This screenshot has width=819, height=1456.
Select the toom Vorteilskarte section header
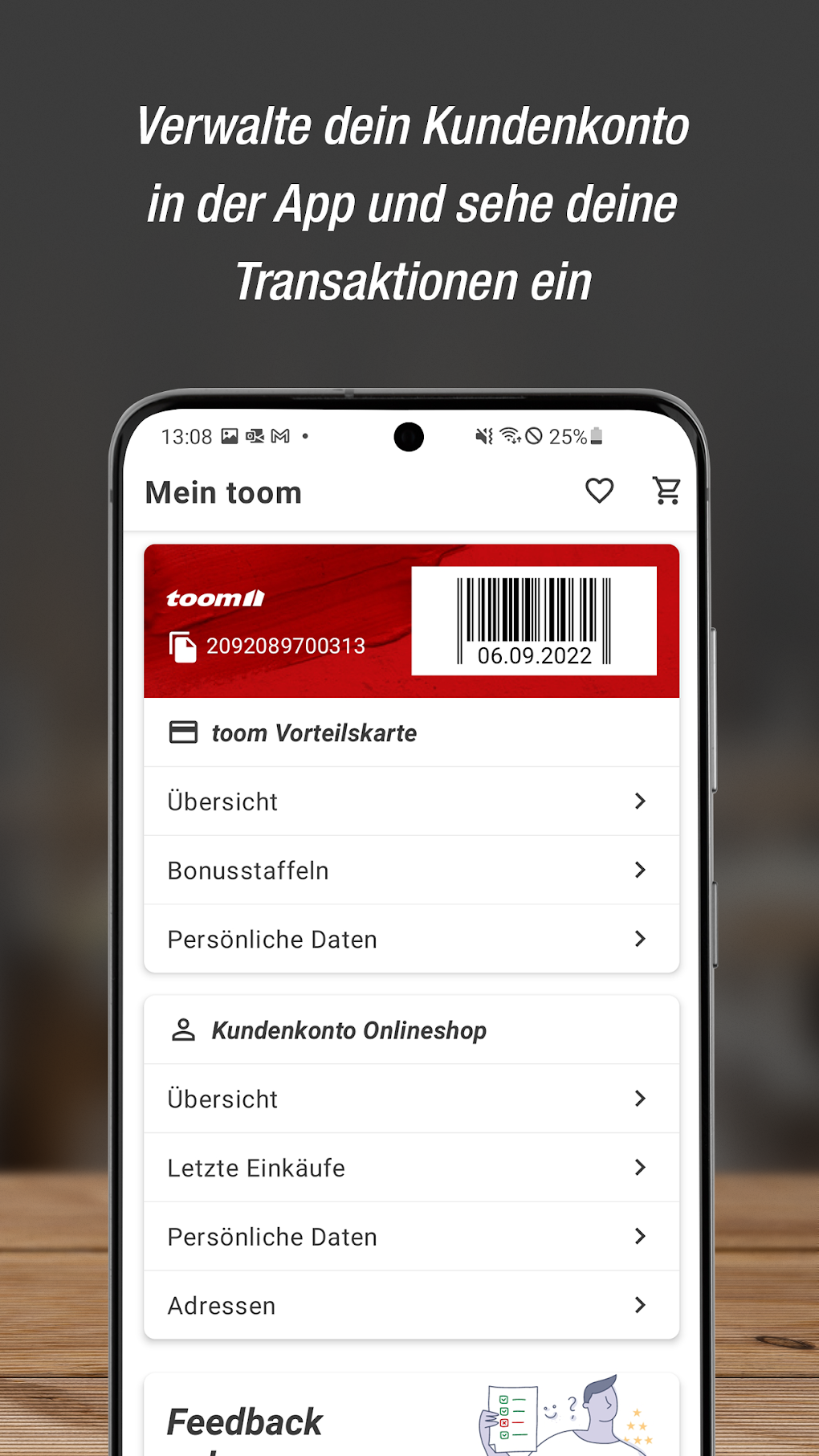click(315, 732)
